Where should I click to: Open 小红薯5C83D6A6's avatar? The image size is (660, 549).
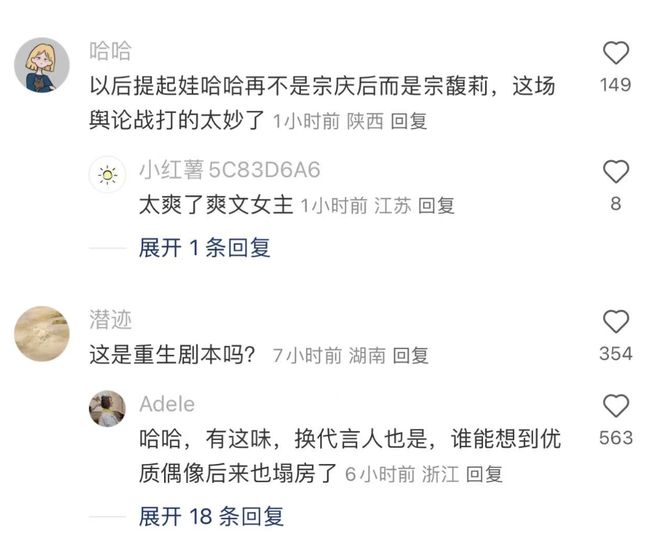(107, 173)
